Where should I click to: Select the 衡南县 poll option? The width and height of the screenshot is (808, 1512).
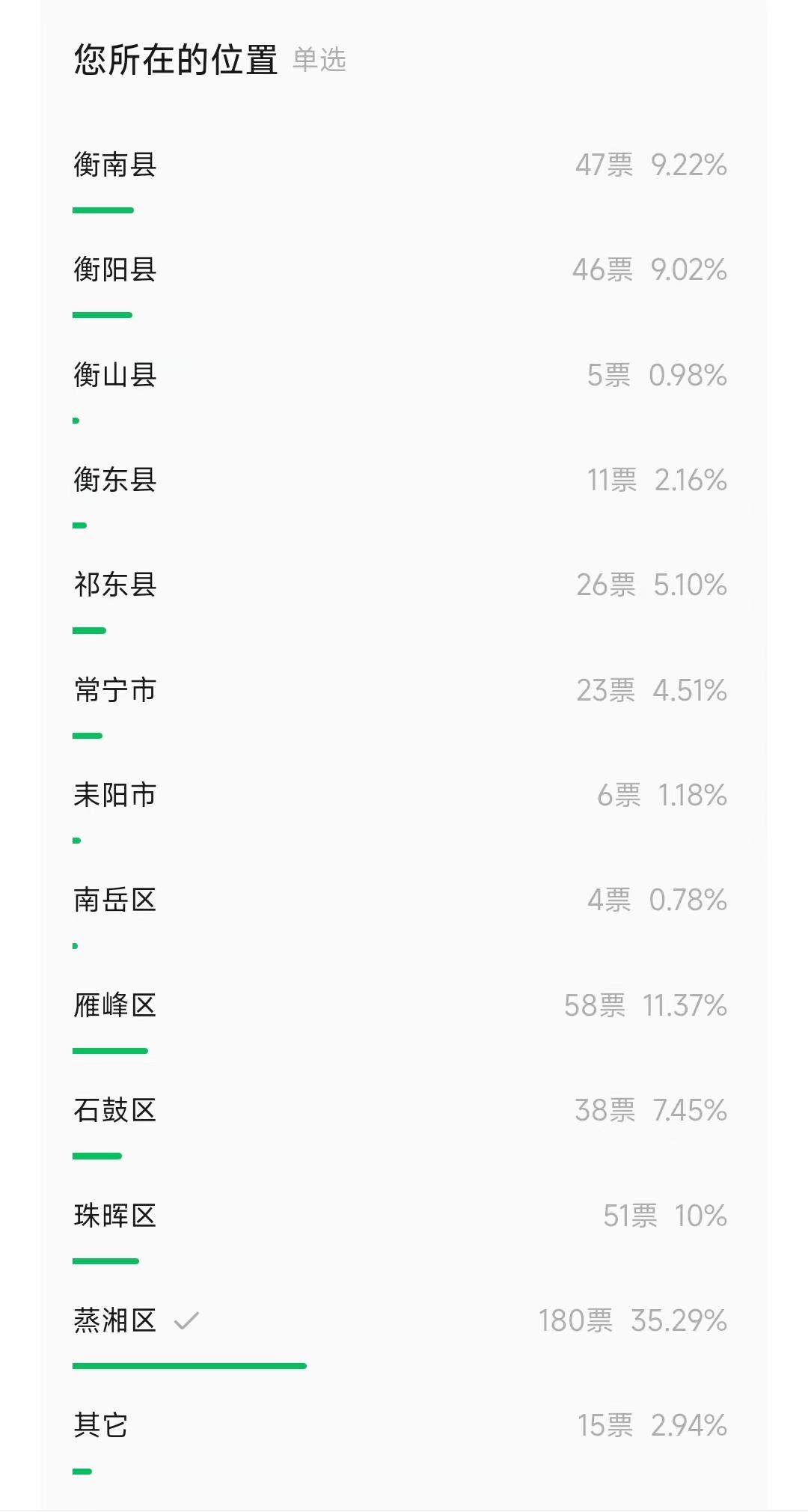[114, 165]
